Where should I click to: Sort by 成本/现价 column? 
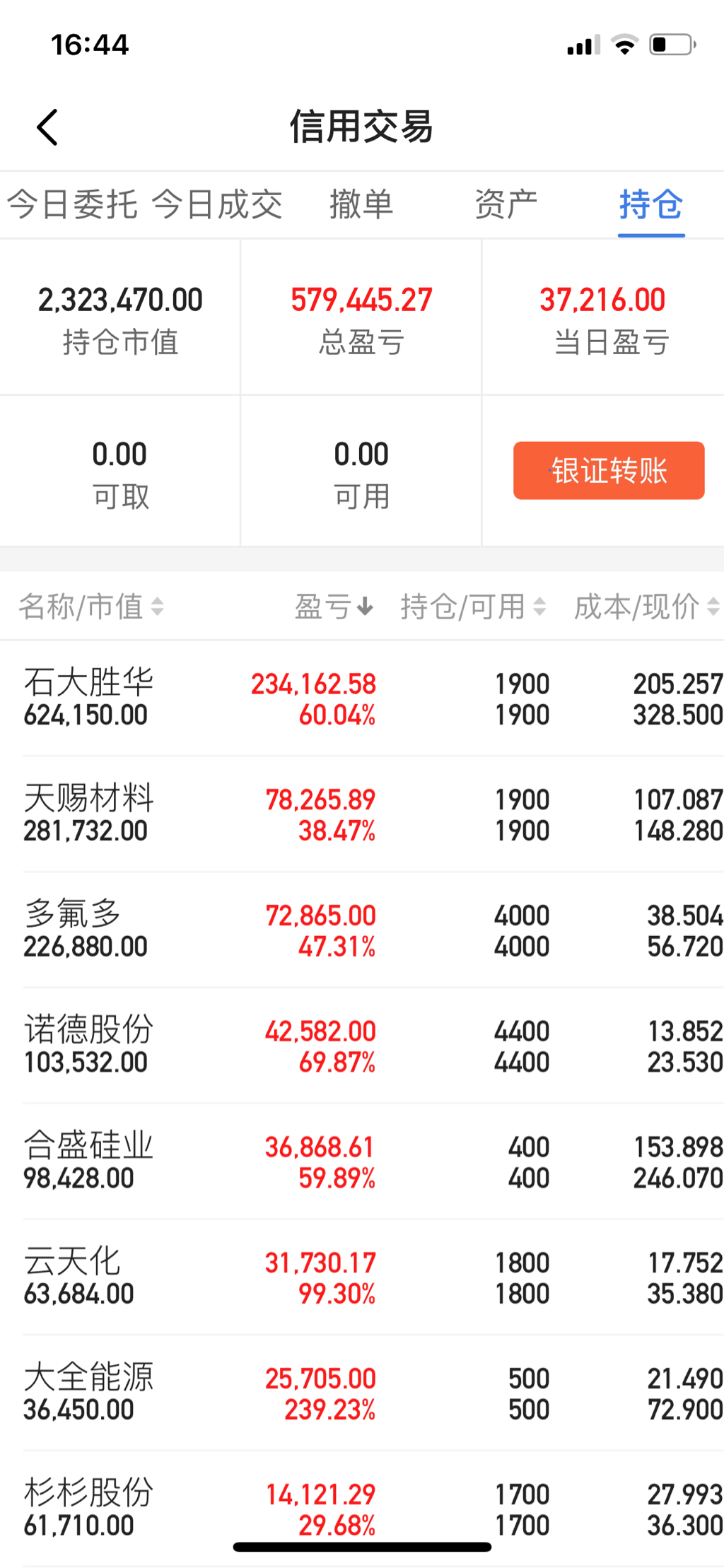(646, 607)
